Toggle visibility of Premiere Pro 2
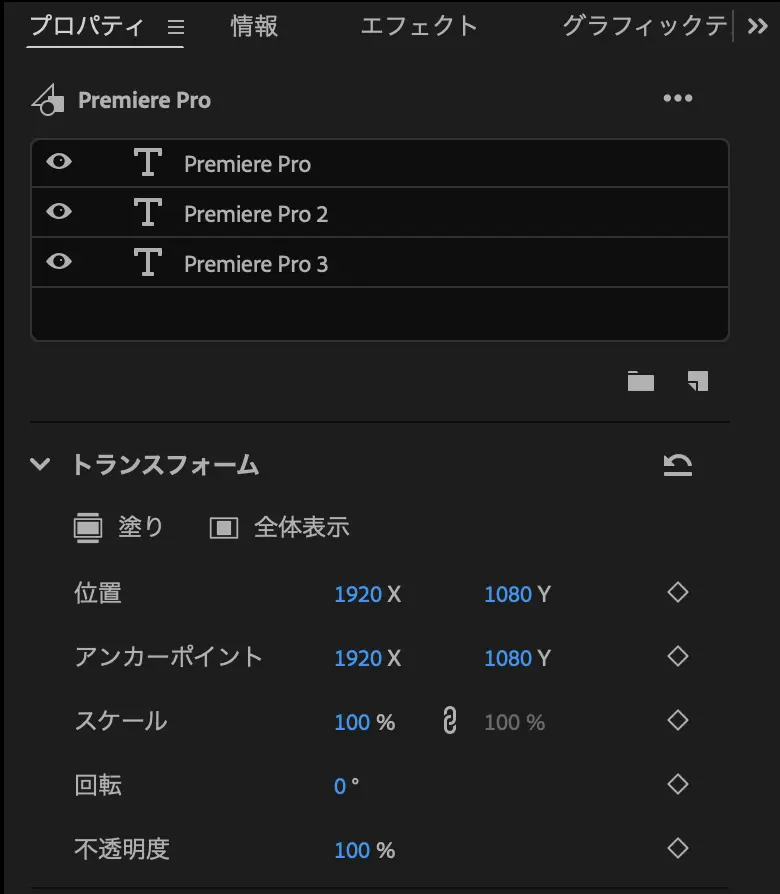 [x=59, y=212]
